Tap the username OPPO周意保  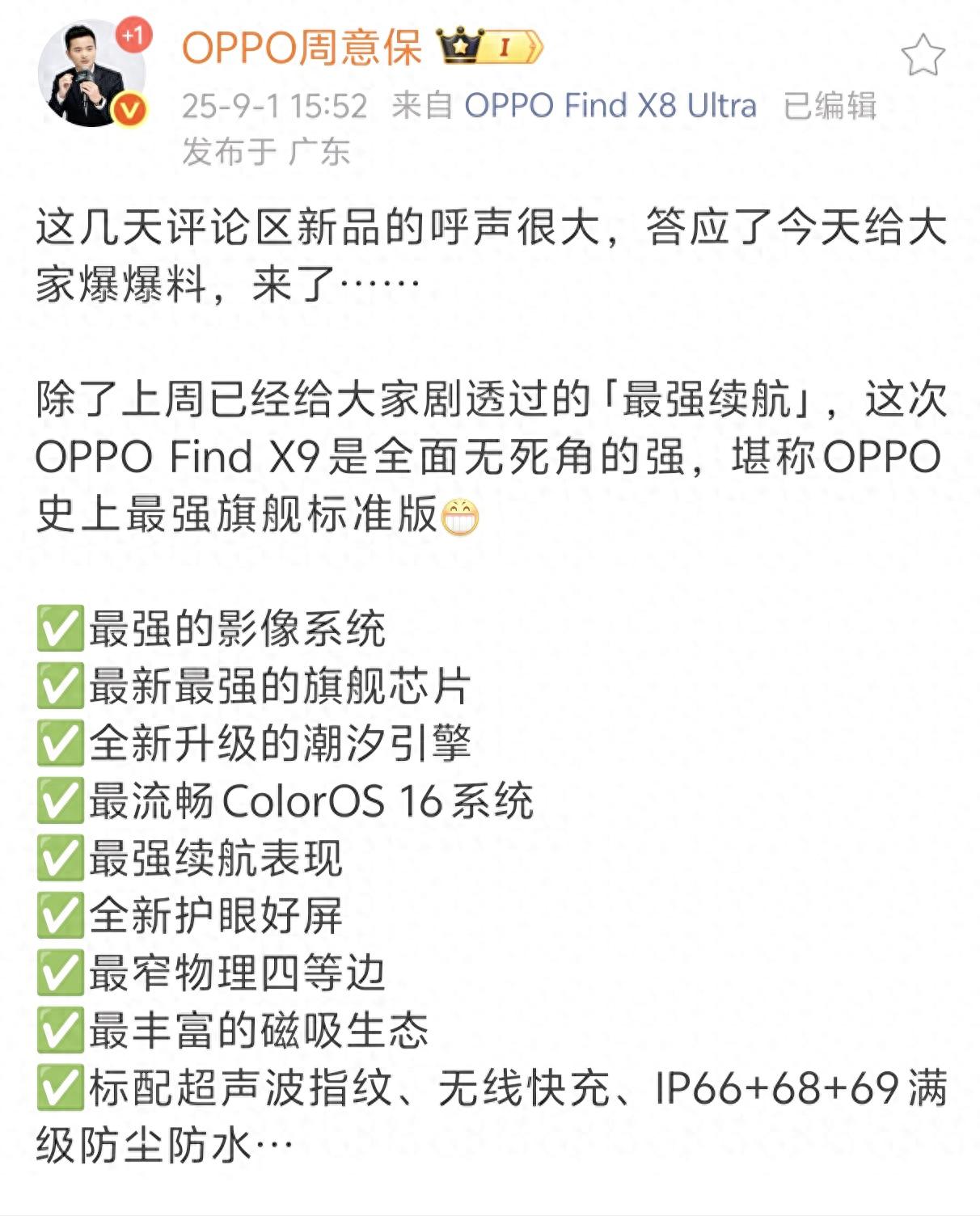[301, 47]
